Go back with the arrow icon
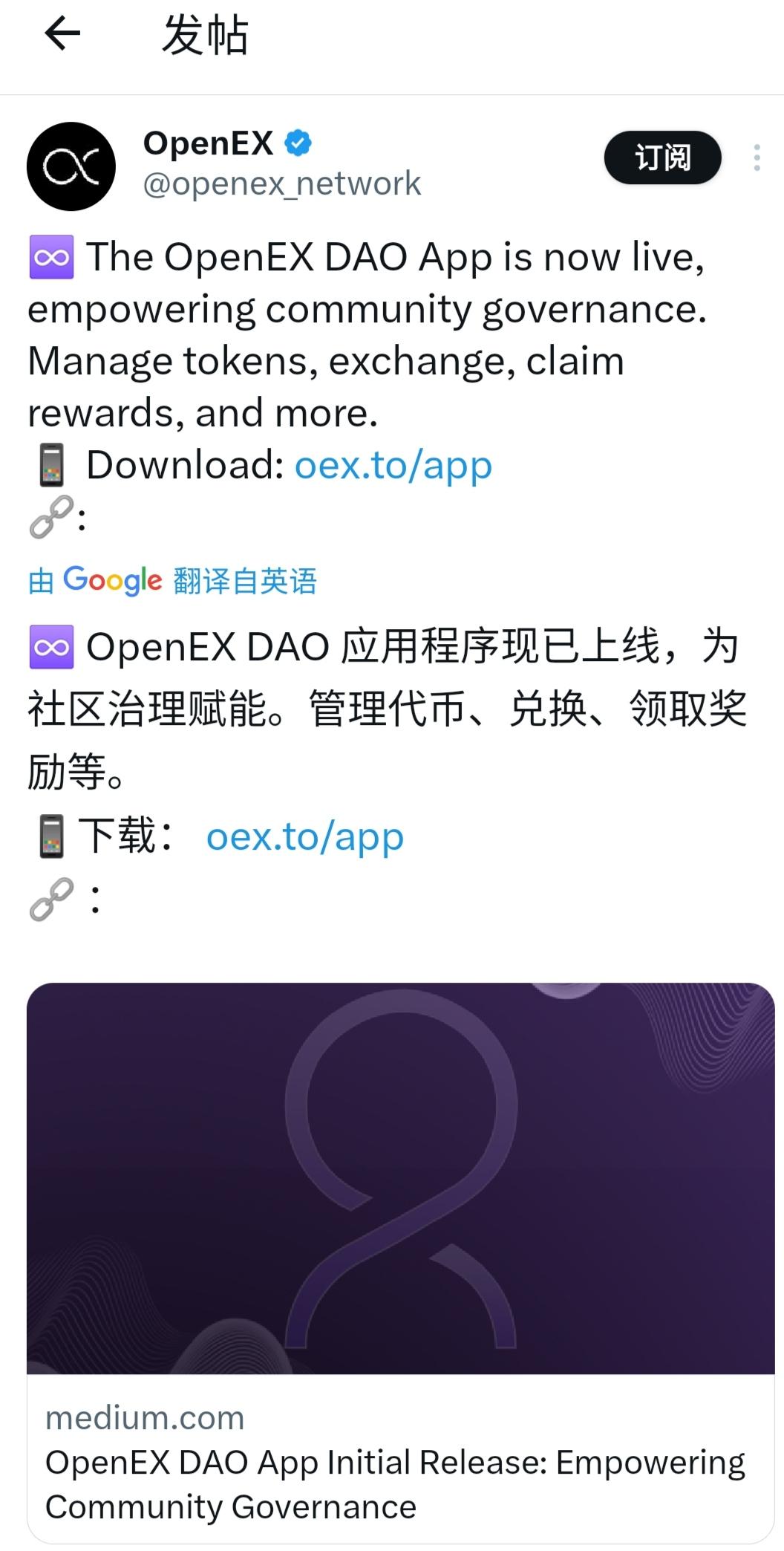Screen dimensions: 784x1551 click(62, 34)
